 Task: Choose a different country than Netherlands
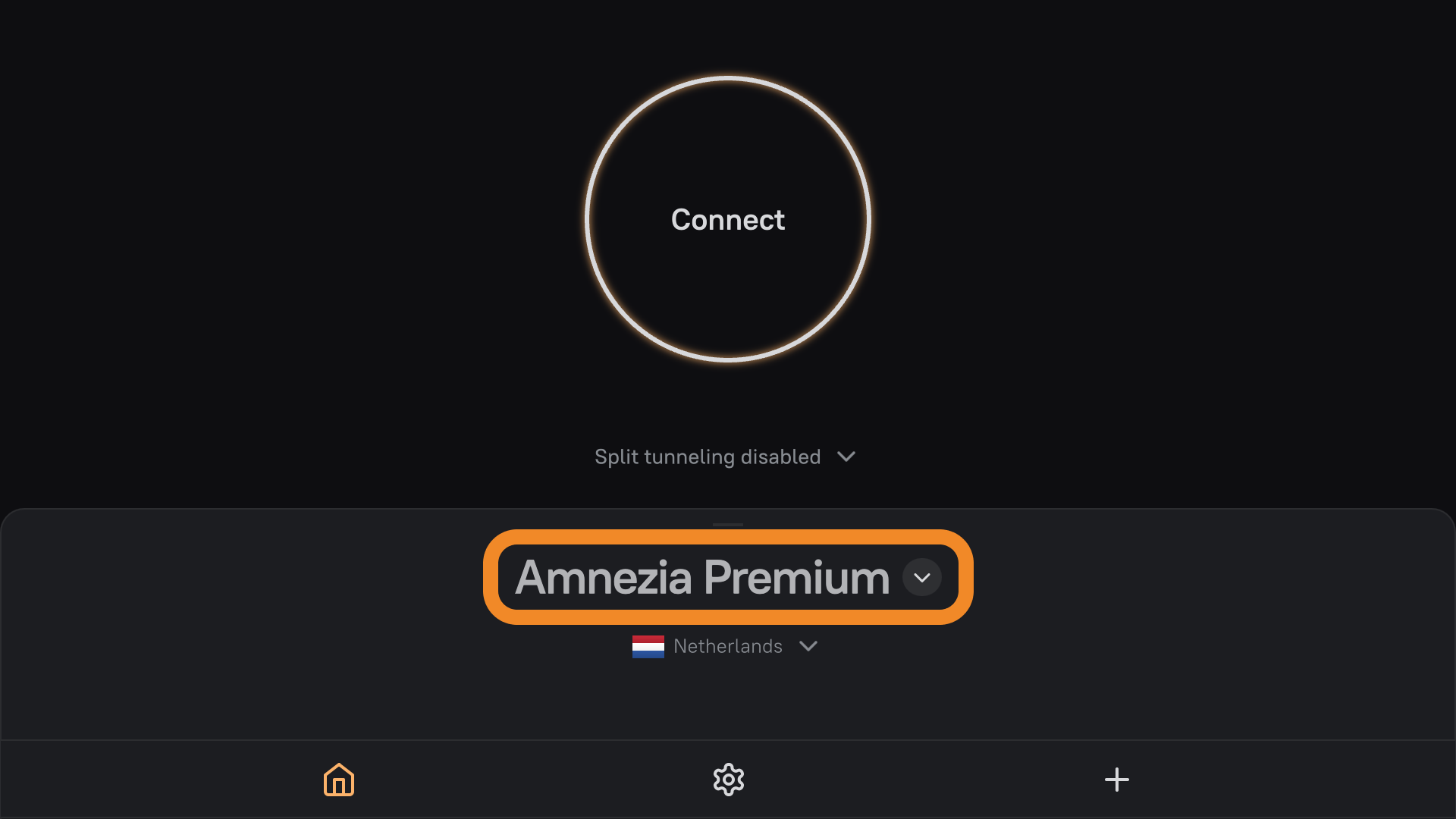pyautogui.click(x=726, y=646)
